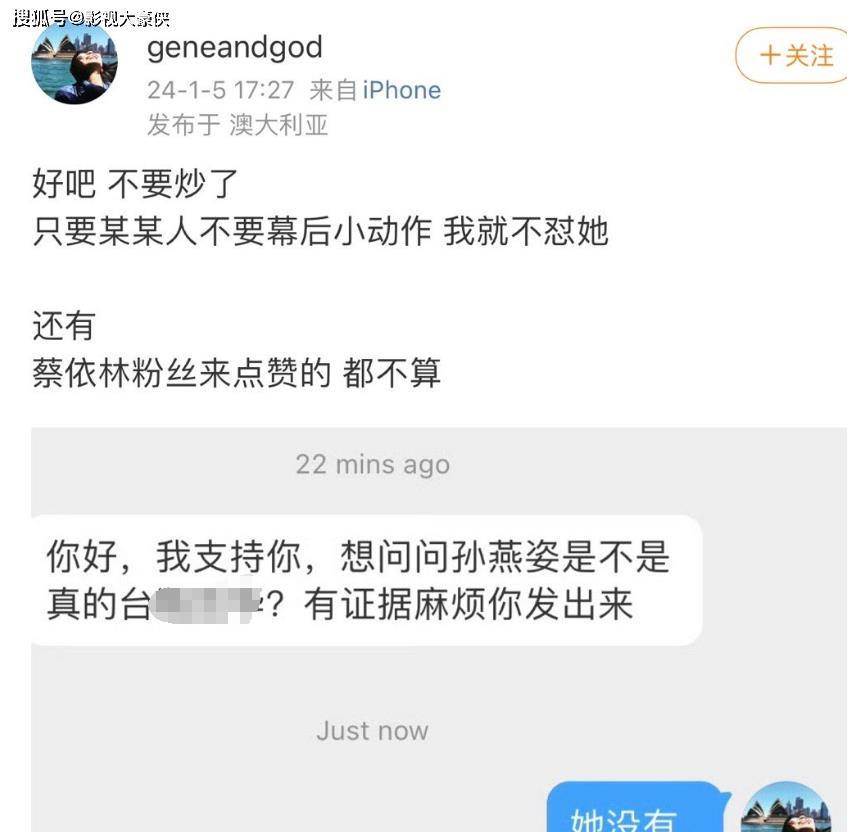Open geneandgod's profile avatar
This screenshot has width=857, height=832.
(x=74, y=62)
